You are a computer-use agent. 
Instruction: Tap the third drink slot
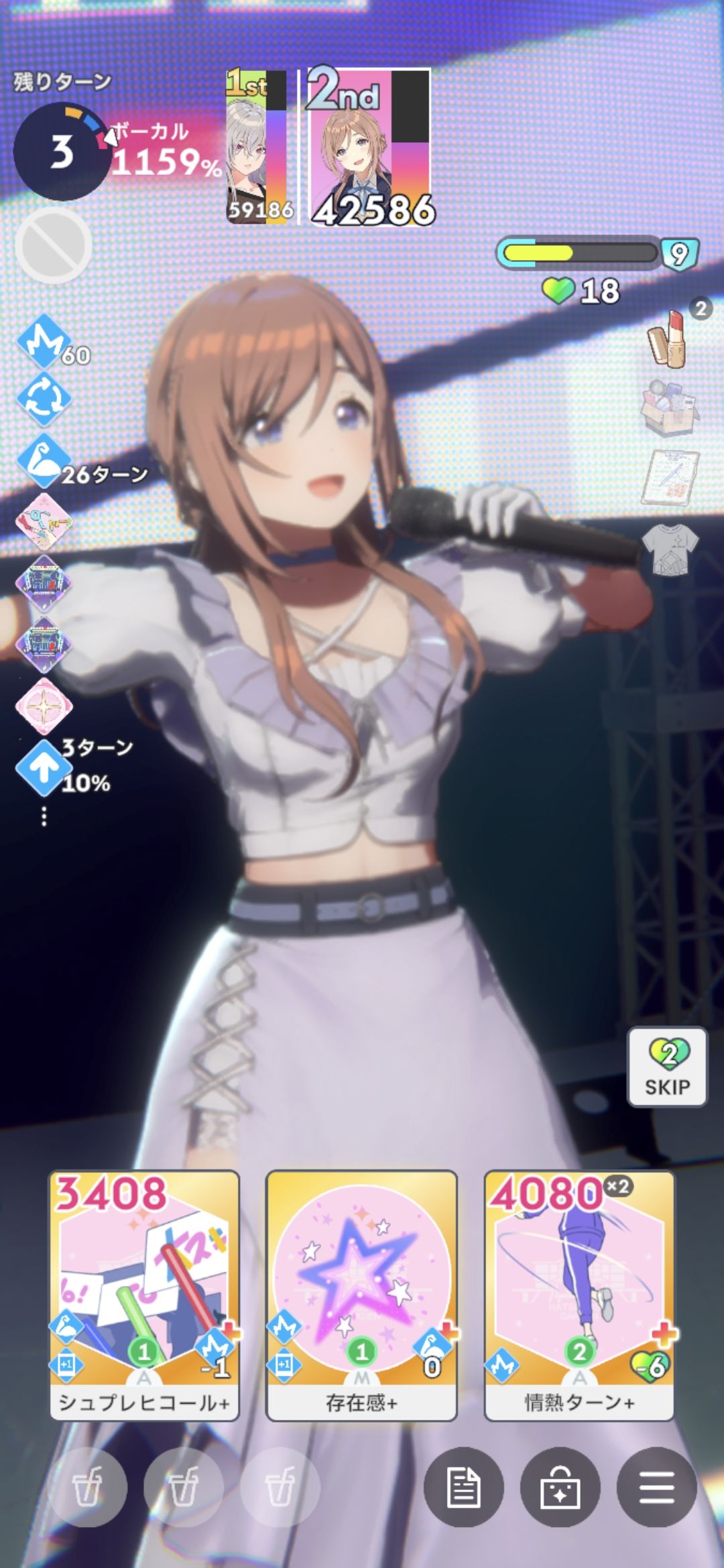pyautogui.click(x=280, y=1487)
